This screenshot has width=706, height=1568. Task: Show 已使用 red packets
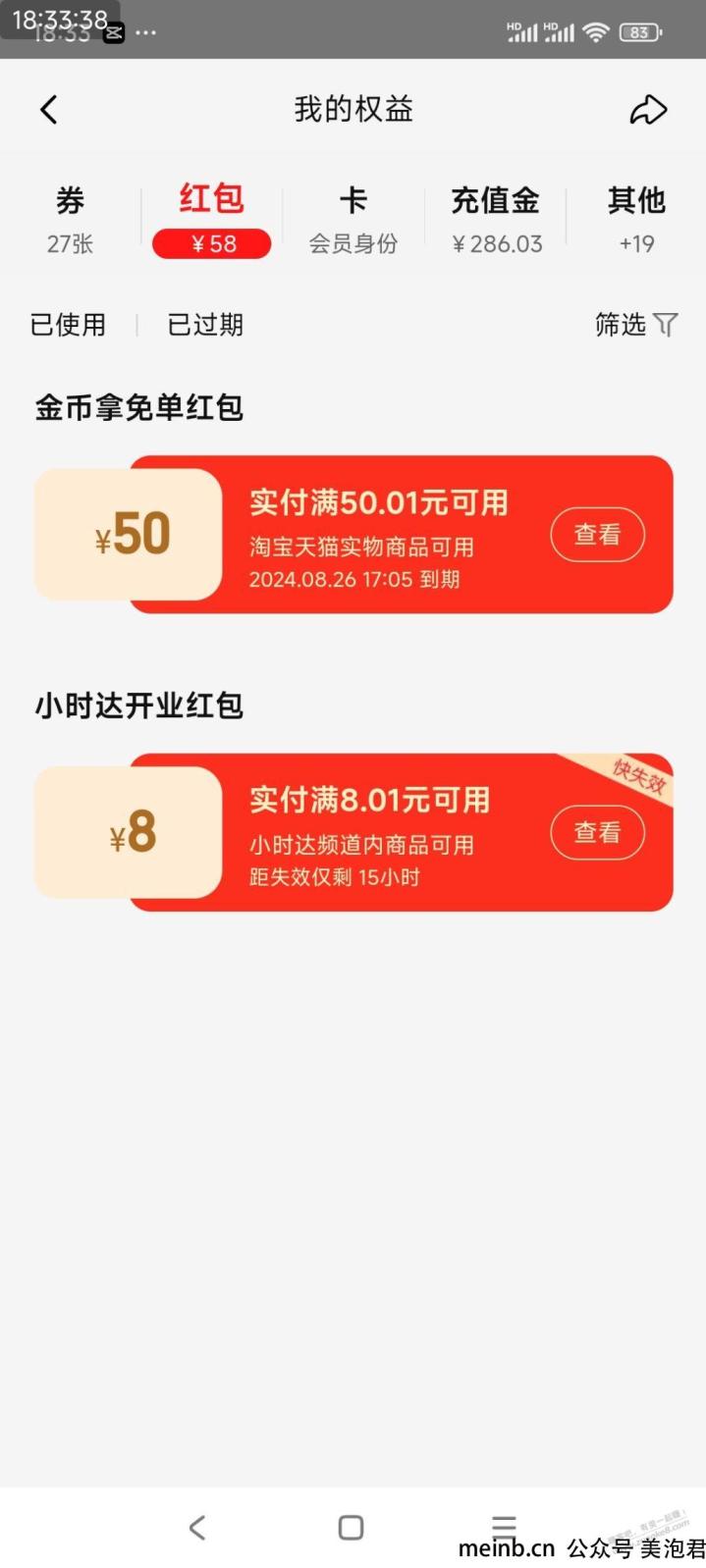tap(68, 325)
